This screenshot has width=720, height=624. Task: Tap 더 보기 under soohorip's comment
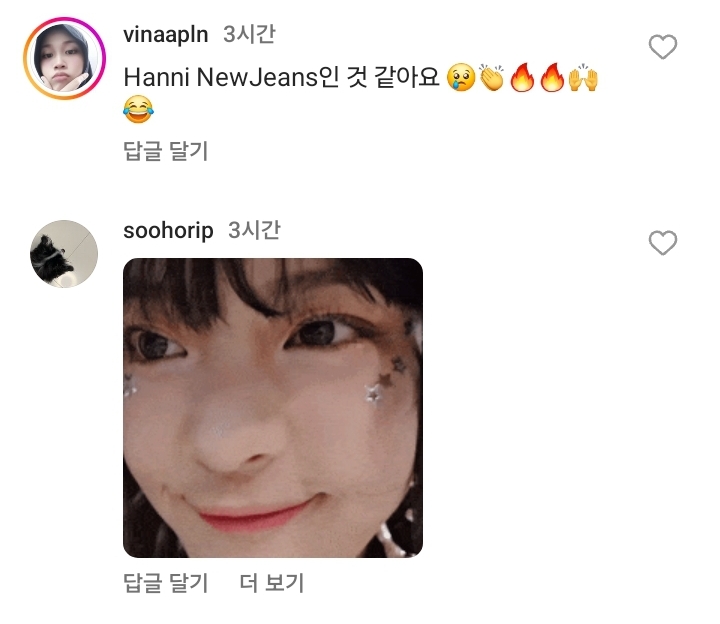tap(272, 584)
